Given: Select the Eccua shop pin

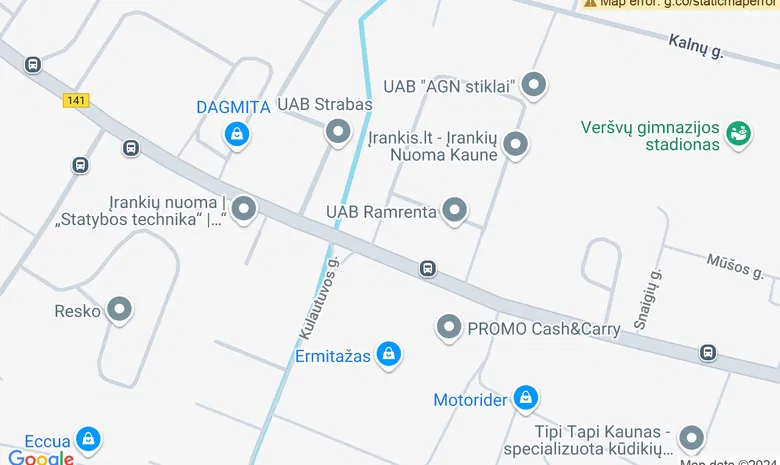Looking at the screenshot, I should tap(89, 439).
